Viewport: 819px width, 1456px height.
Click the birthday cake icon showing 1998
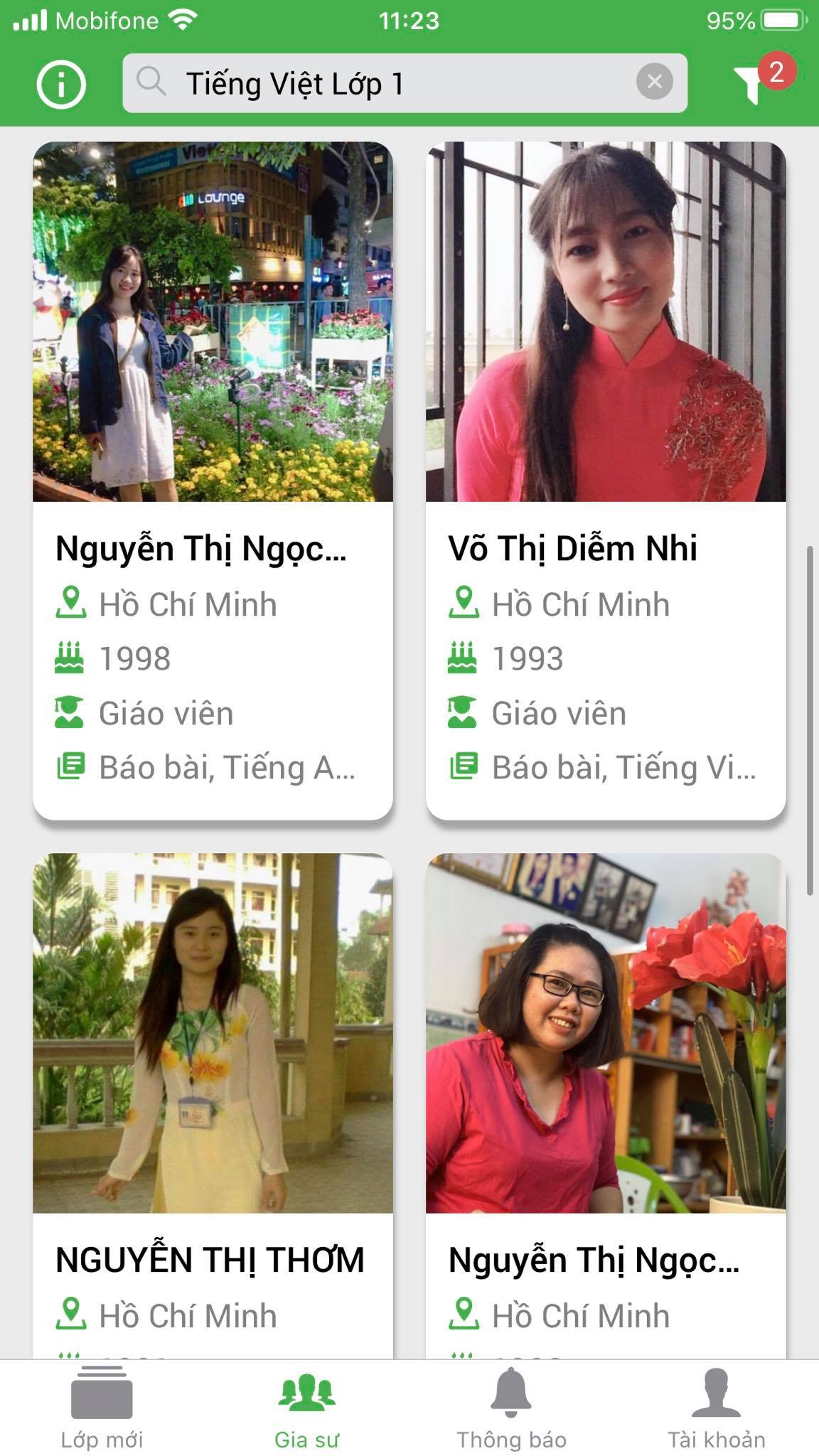pos(68,658)
